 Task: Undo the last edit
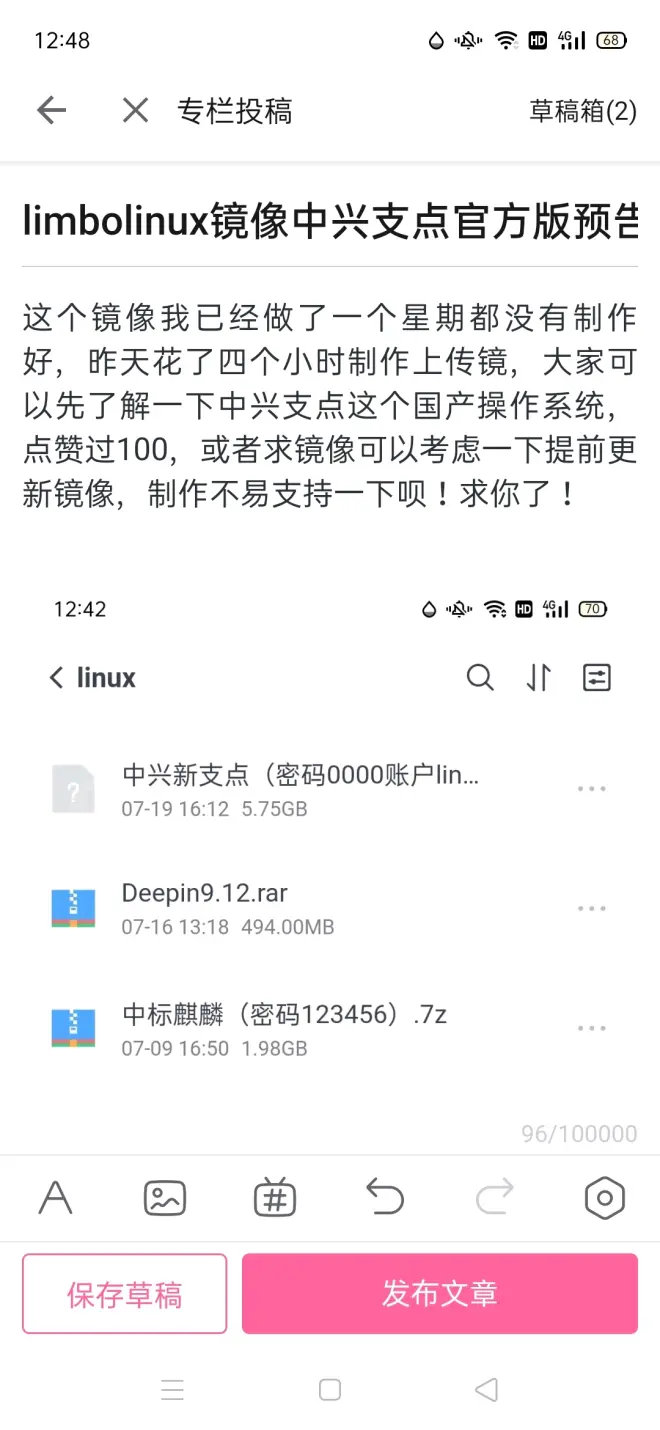(385, 1197)
